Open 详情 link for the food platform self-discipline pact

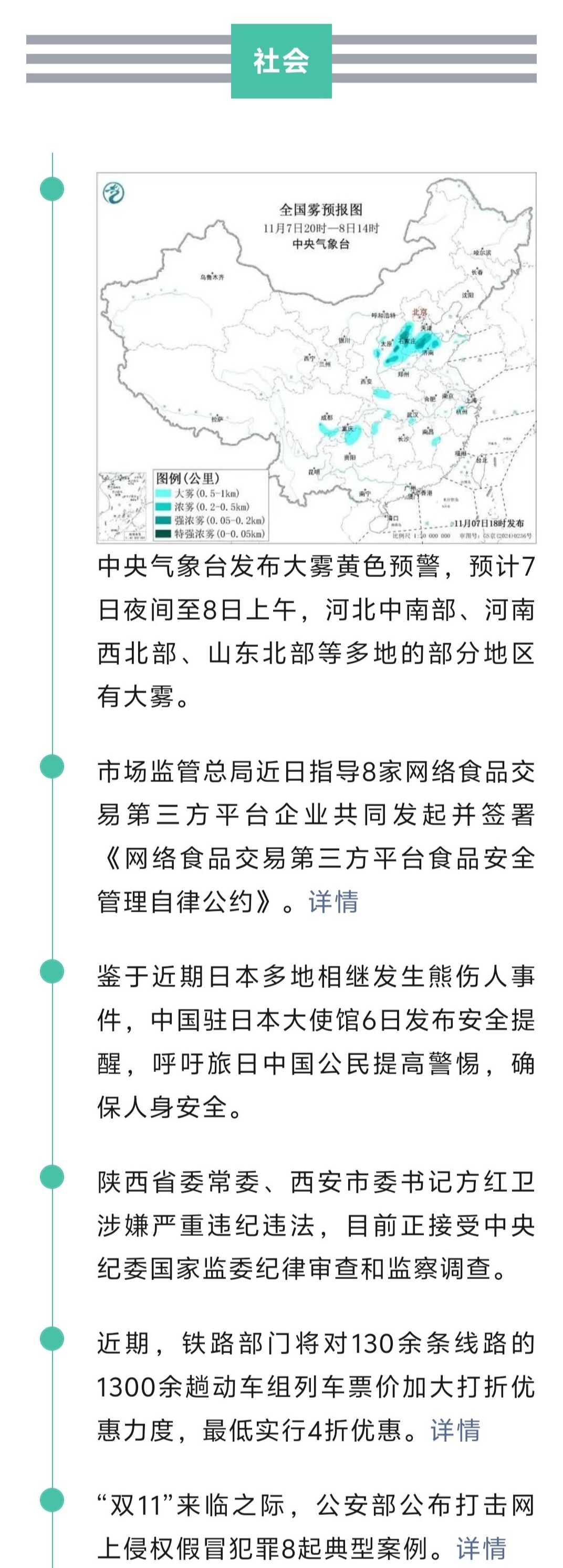click(333, 902)
